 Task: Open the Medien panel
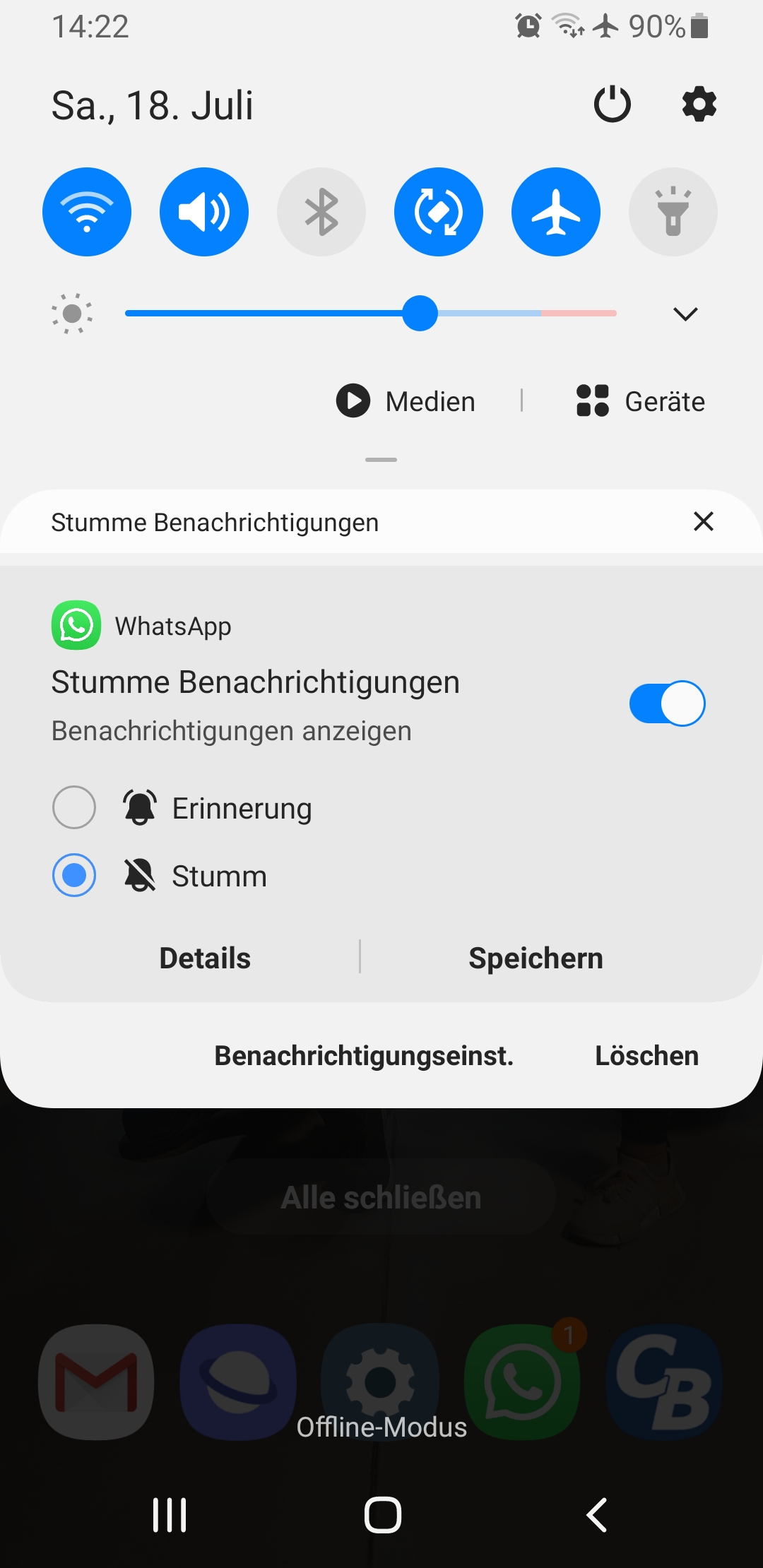point(406,401)
